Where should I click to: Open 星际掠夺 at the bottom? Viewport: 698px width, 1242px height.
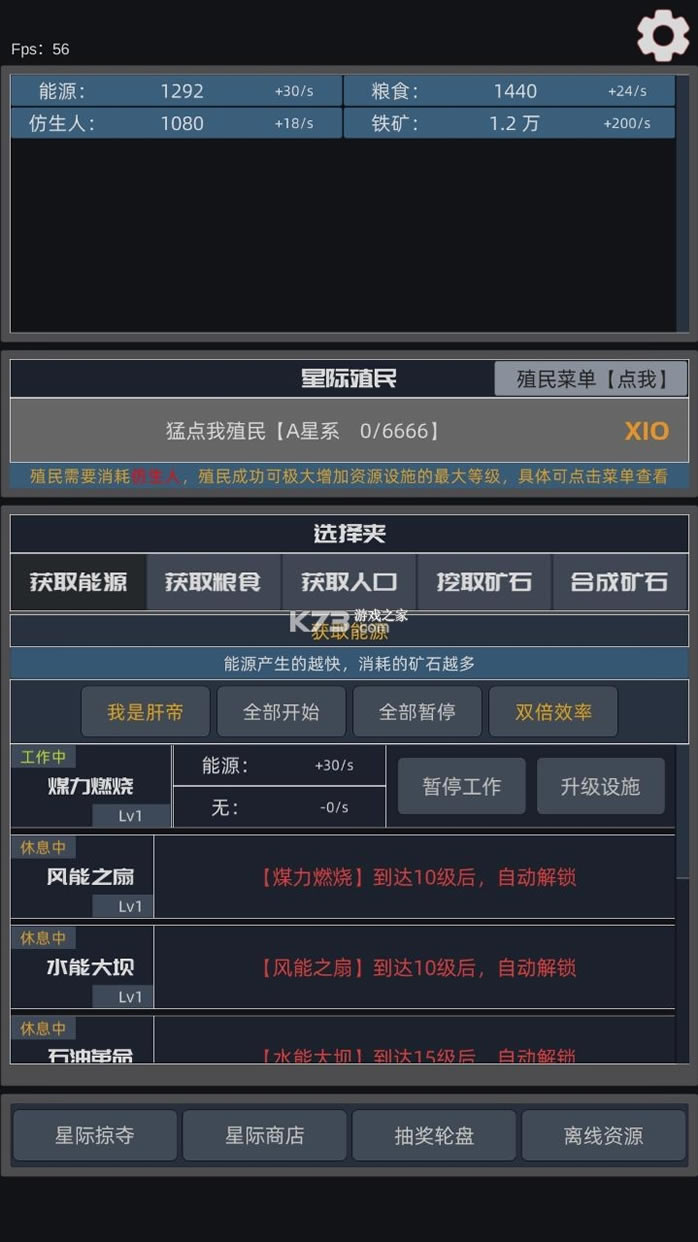95,1136
